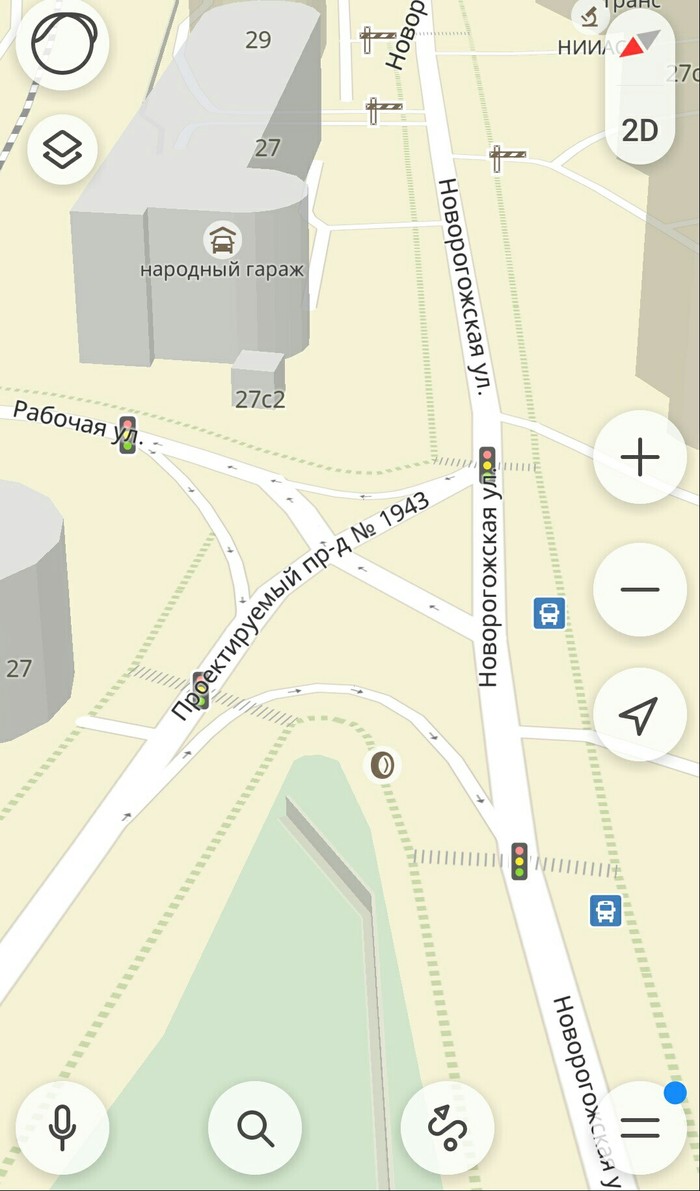
Task: Select the народный гараж place marker
Action: pos(222,240)
